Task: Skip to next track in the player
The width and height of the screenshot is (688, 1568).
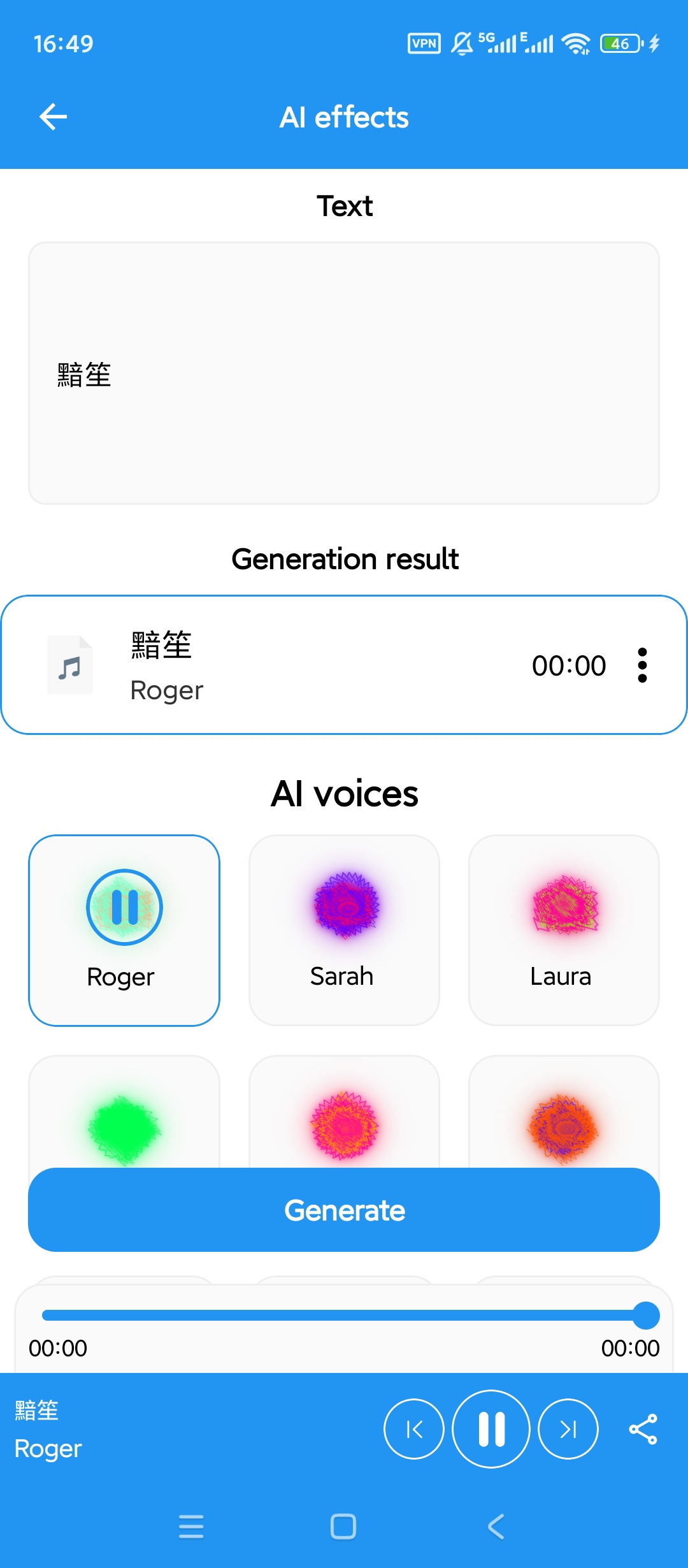Action: (569, 1429)
